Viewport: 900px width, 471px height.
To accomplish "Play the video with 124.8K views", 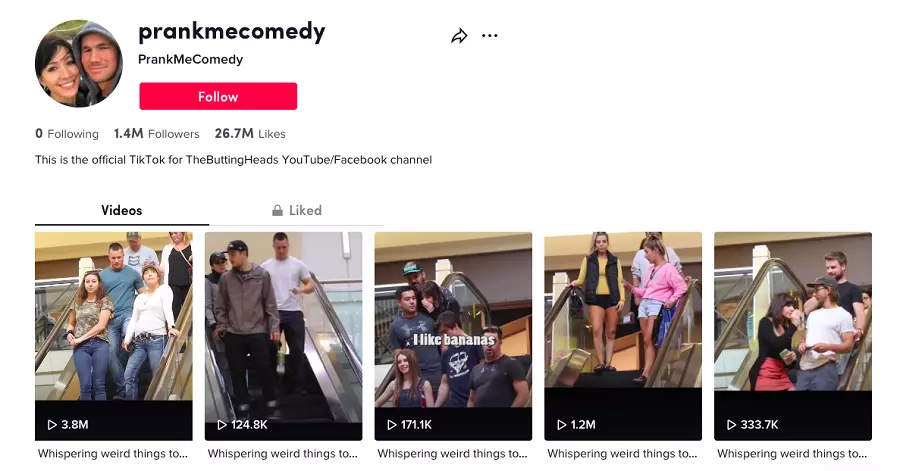I will click(283, 335).
